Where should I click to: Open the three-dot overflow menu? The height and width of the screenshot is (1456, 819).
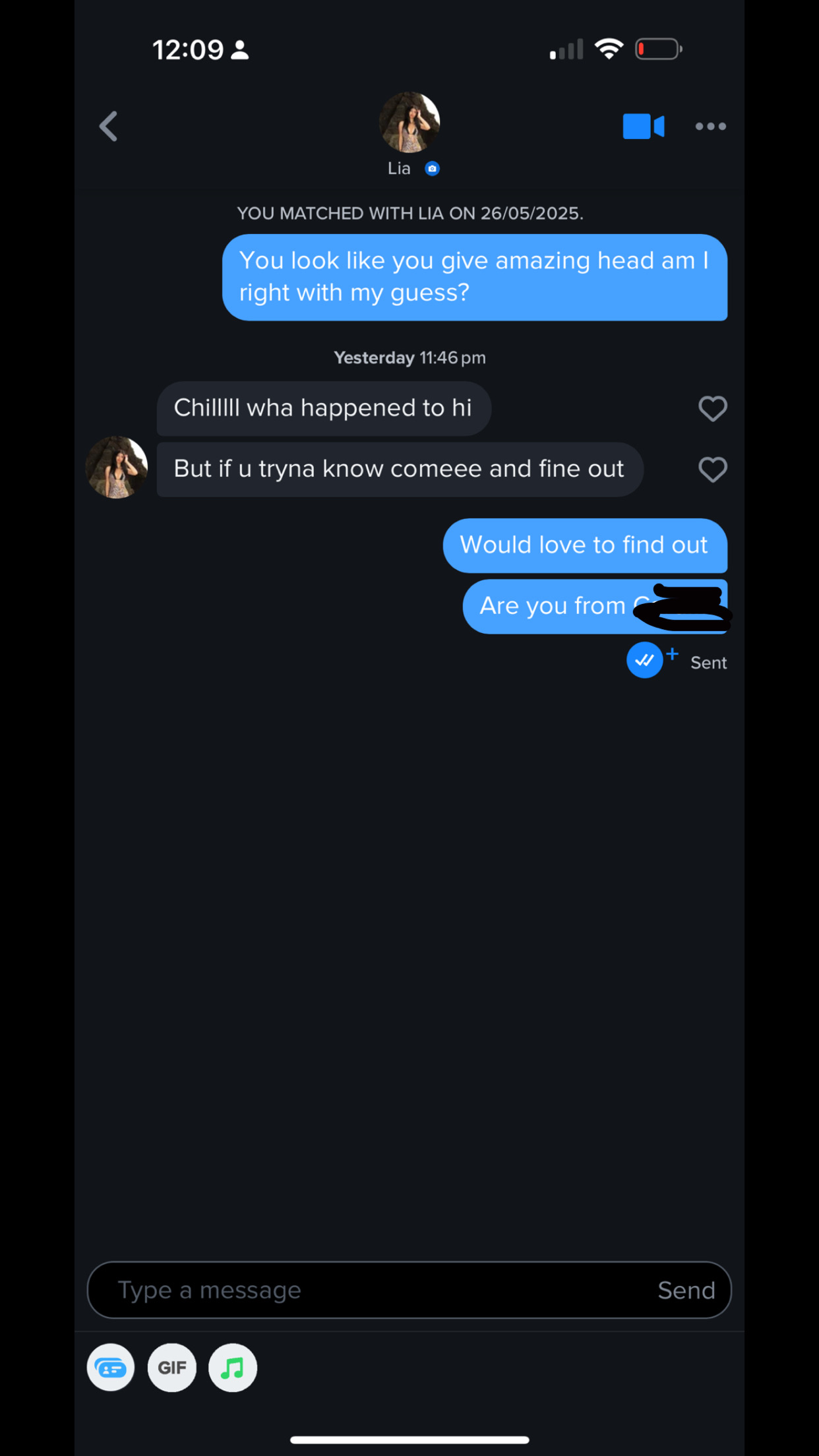[710, 126]
